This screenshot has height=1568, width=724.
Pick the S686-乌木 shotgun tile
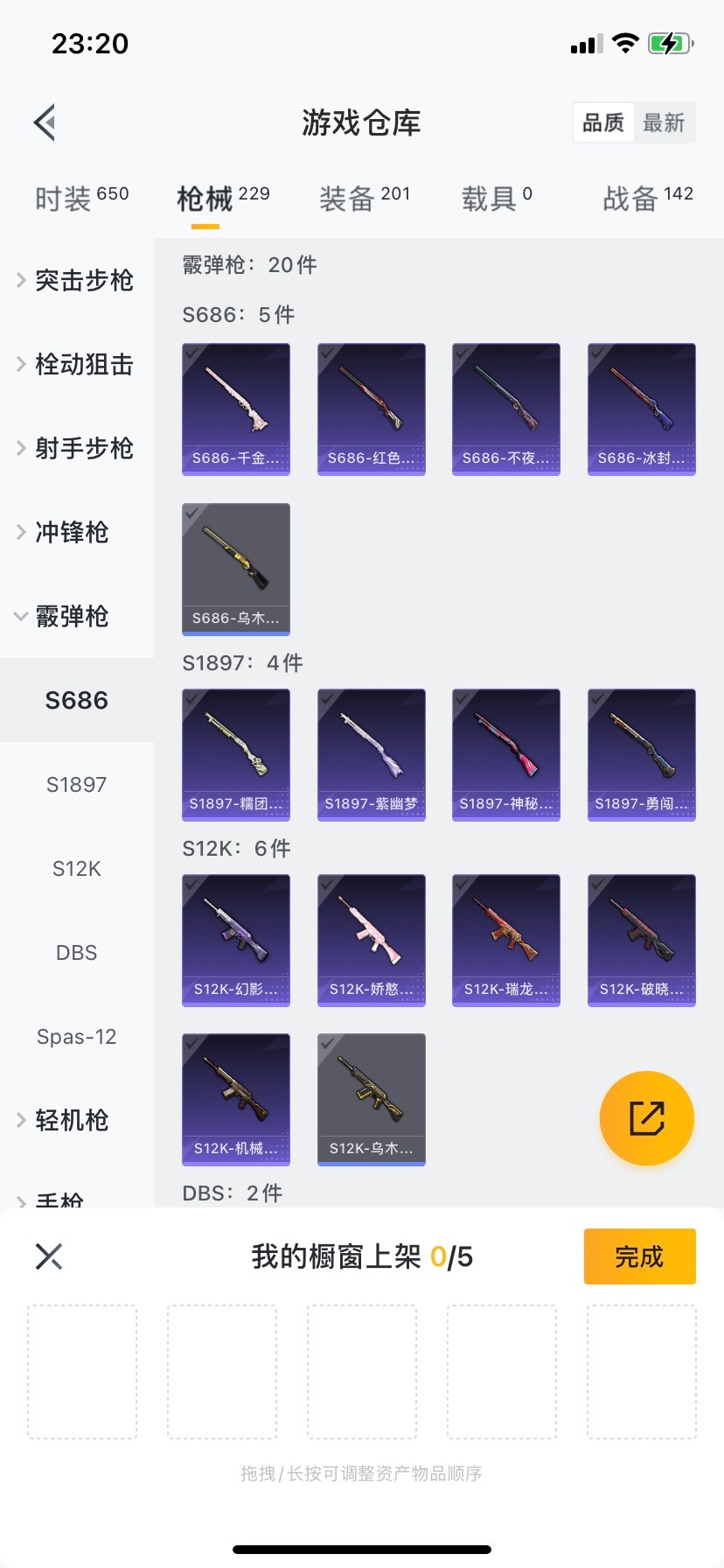(236, 569)
